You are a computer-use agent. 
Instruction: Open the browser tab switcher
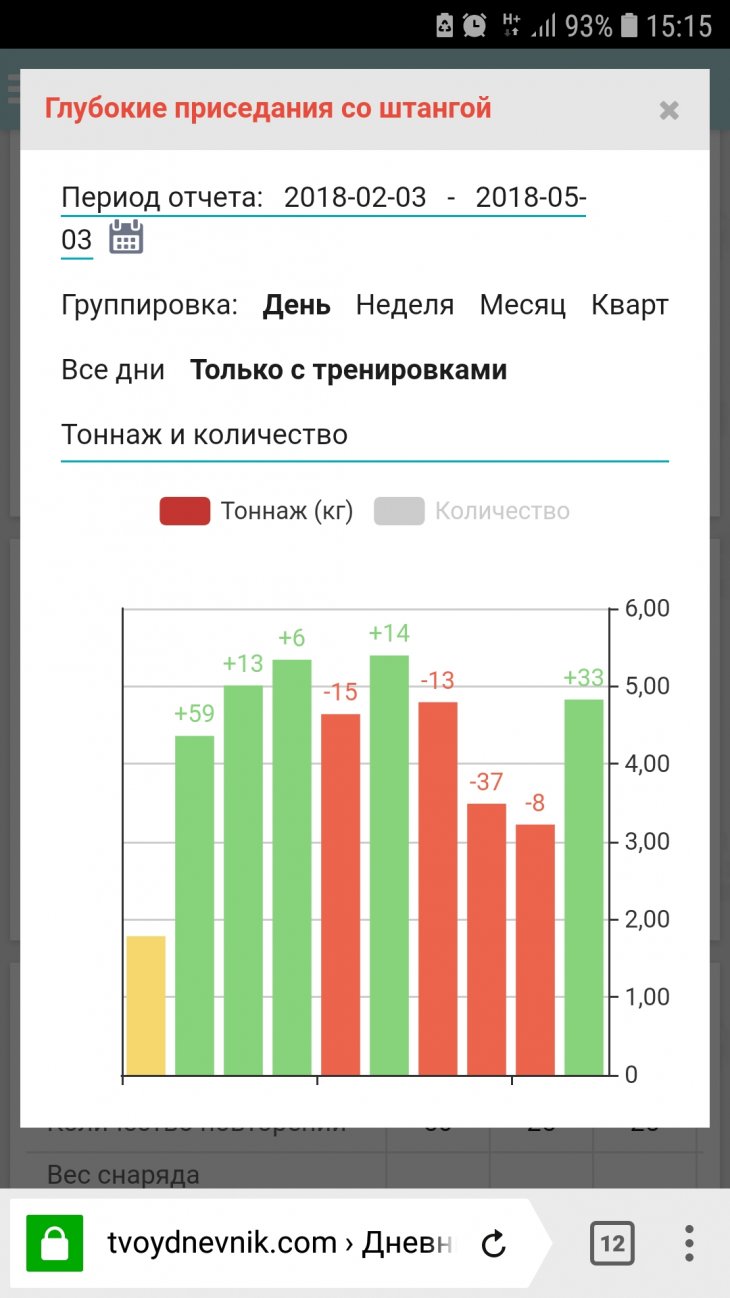click(x=611, y=1244)
